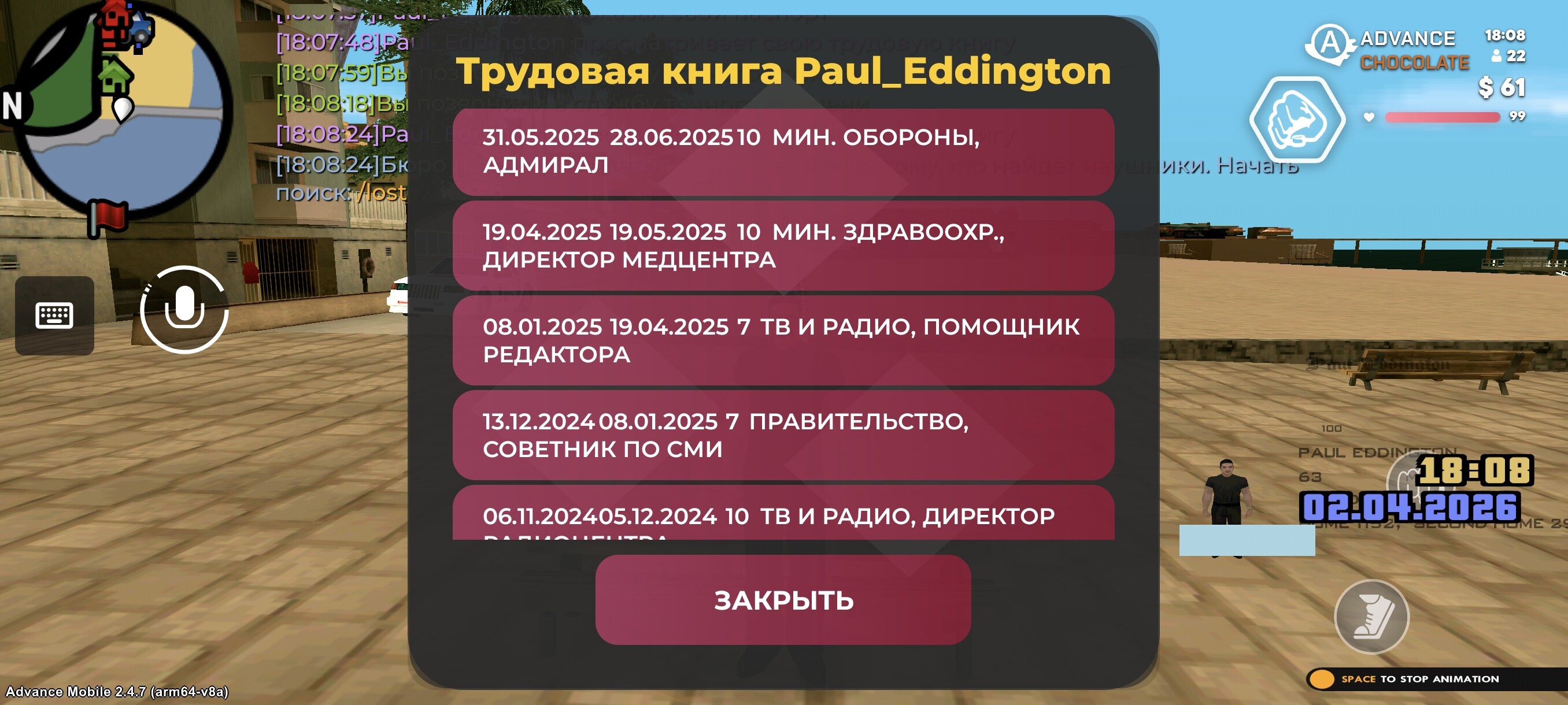Open the on-screen keyboard button
This screenshot has width=1568, height=705.
click(x=54, y=315)
